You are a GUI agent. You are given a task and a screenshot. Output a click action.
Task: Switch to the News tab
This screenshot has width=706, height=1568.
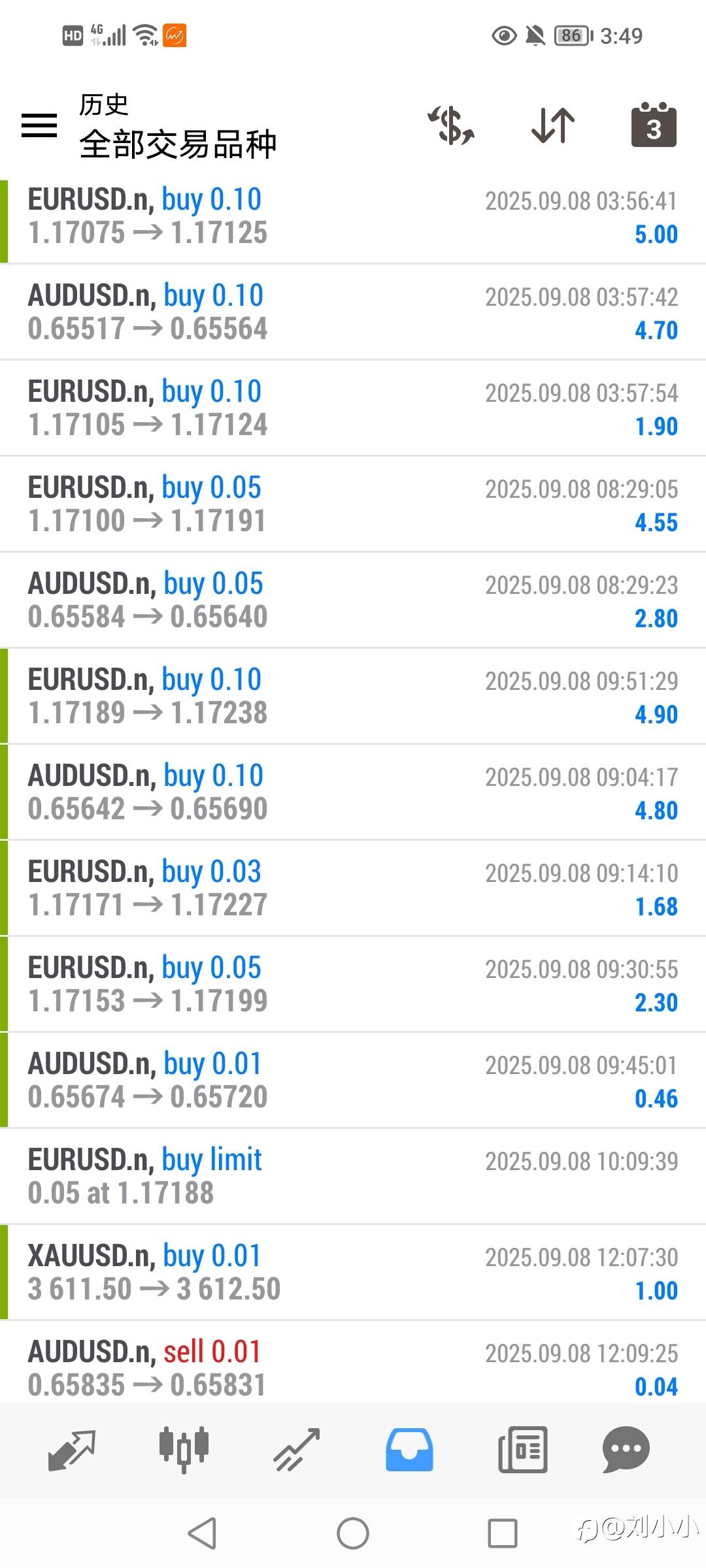(x=522, y=1450)
